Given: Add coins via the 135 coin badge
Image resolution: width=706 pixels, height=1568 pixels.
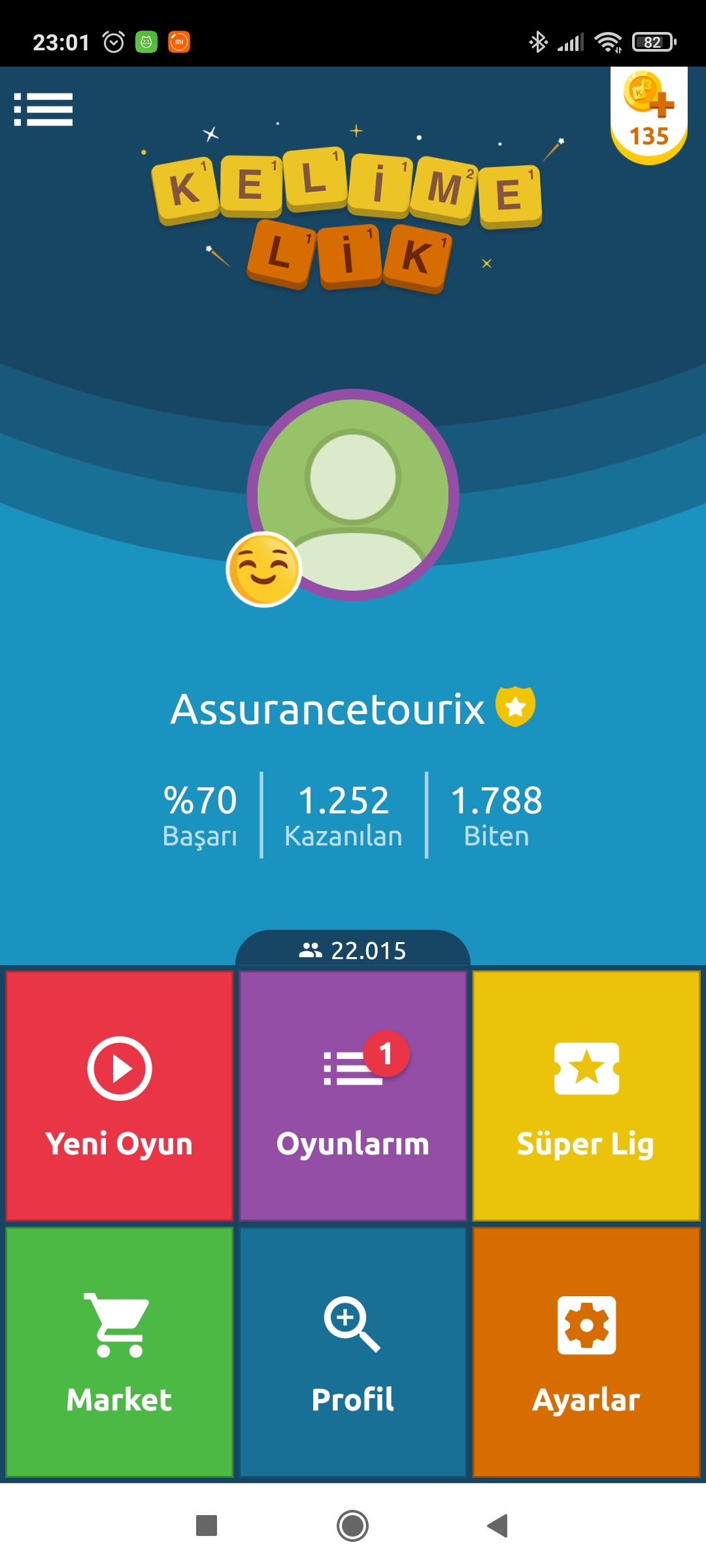Looking at the screenshot, I should point(648,114).
